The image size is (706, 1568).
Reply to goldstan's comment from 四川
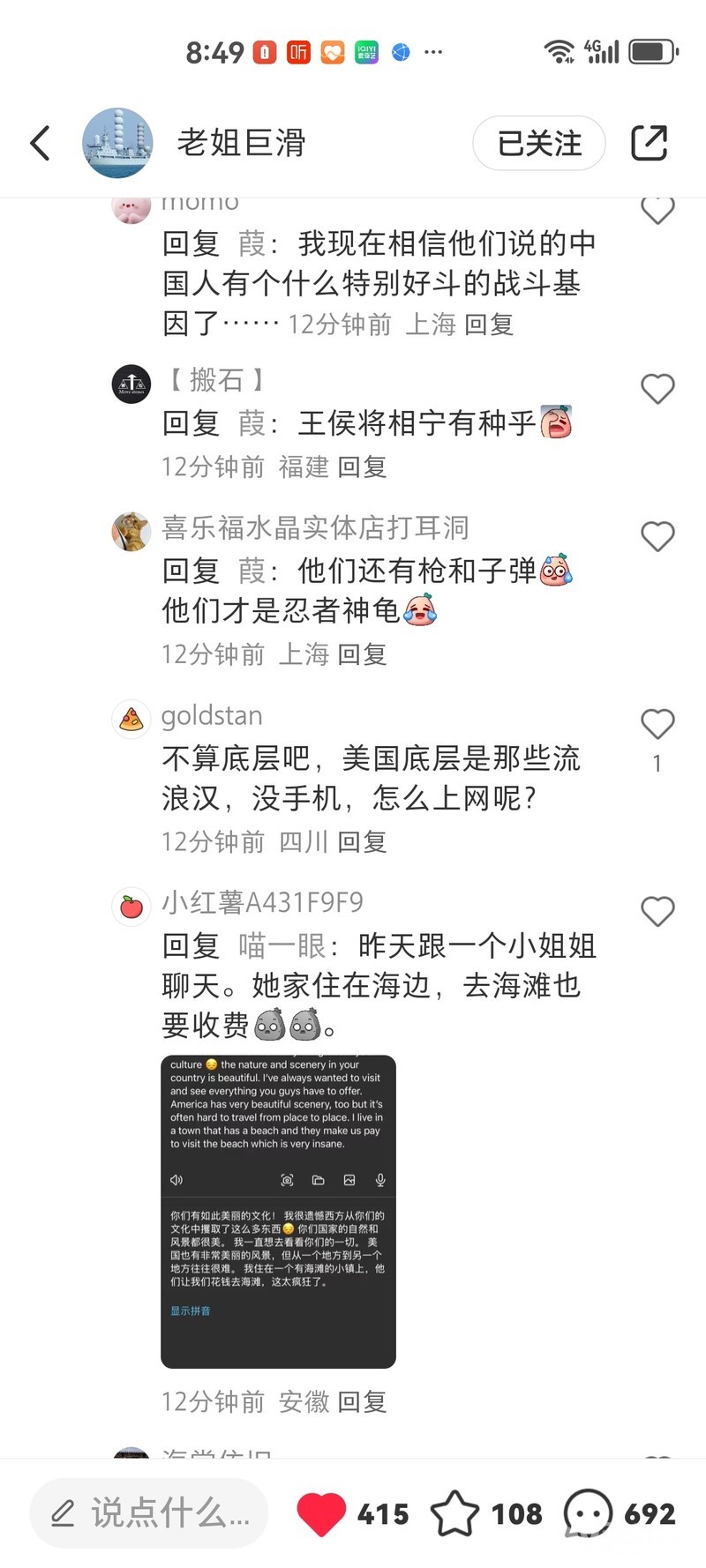(362, 841)
